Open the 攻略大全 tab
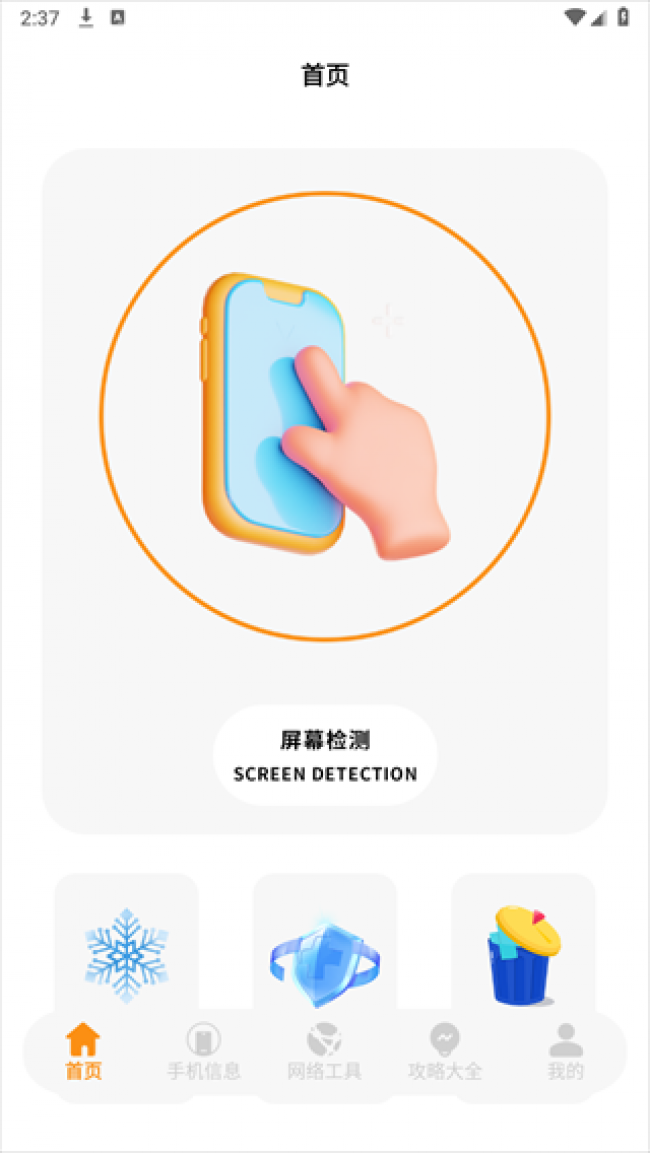 pos(445,1052)
